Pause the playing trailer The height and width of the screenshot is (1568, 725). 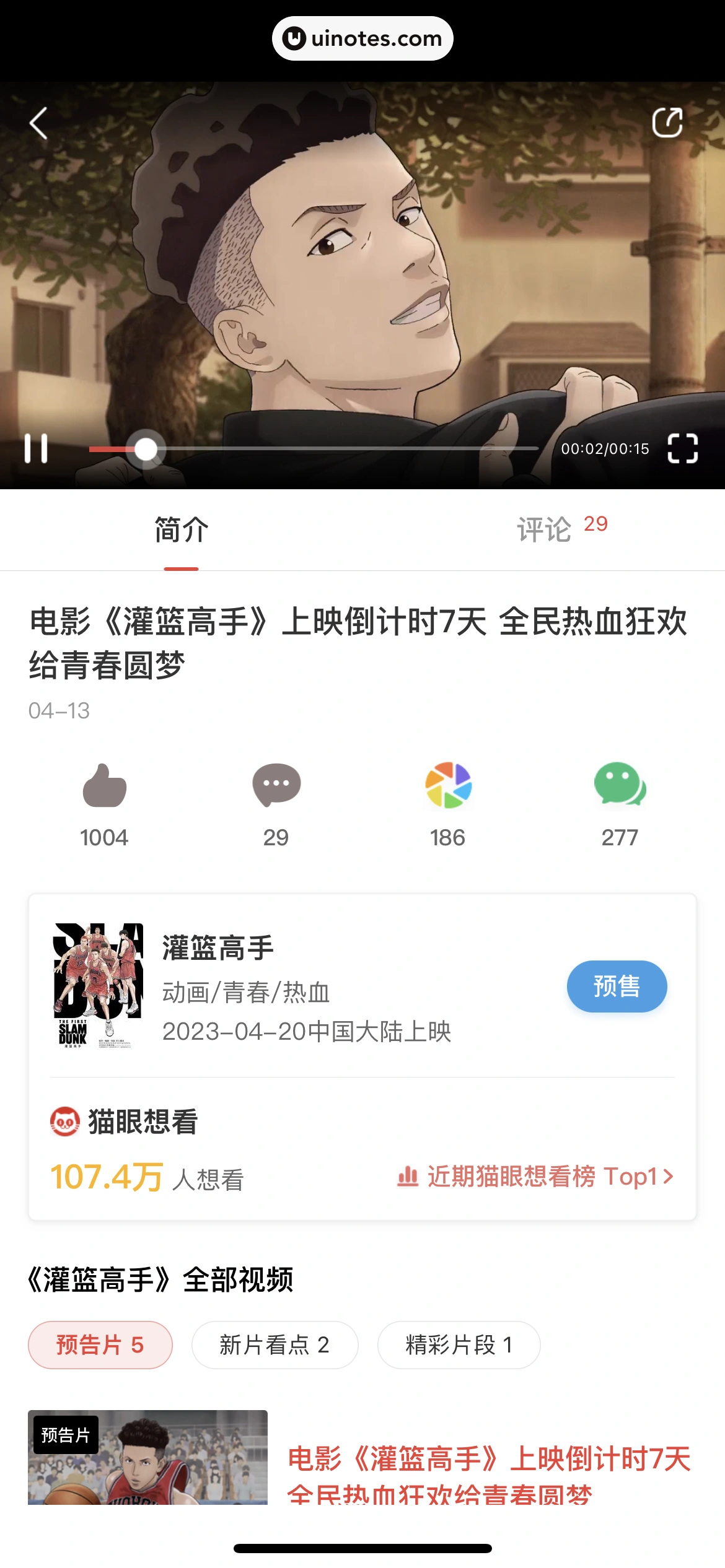click(36, 448)
